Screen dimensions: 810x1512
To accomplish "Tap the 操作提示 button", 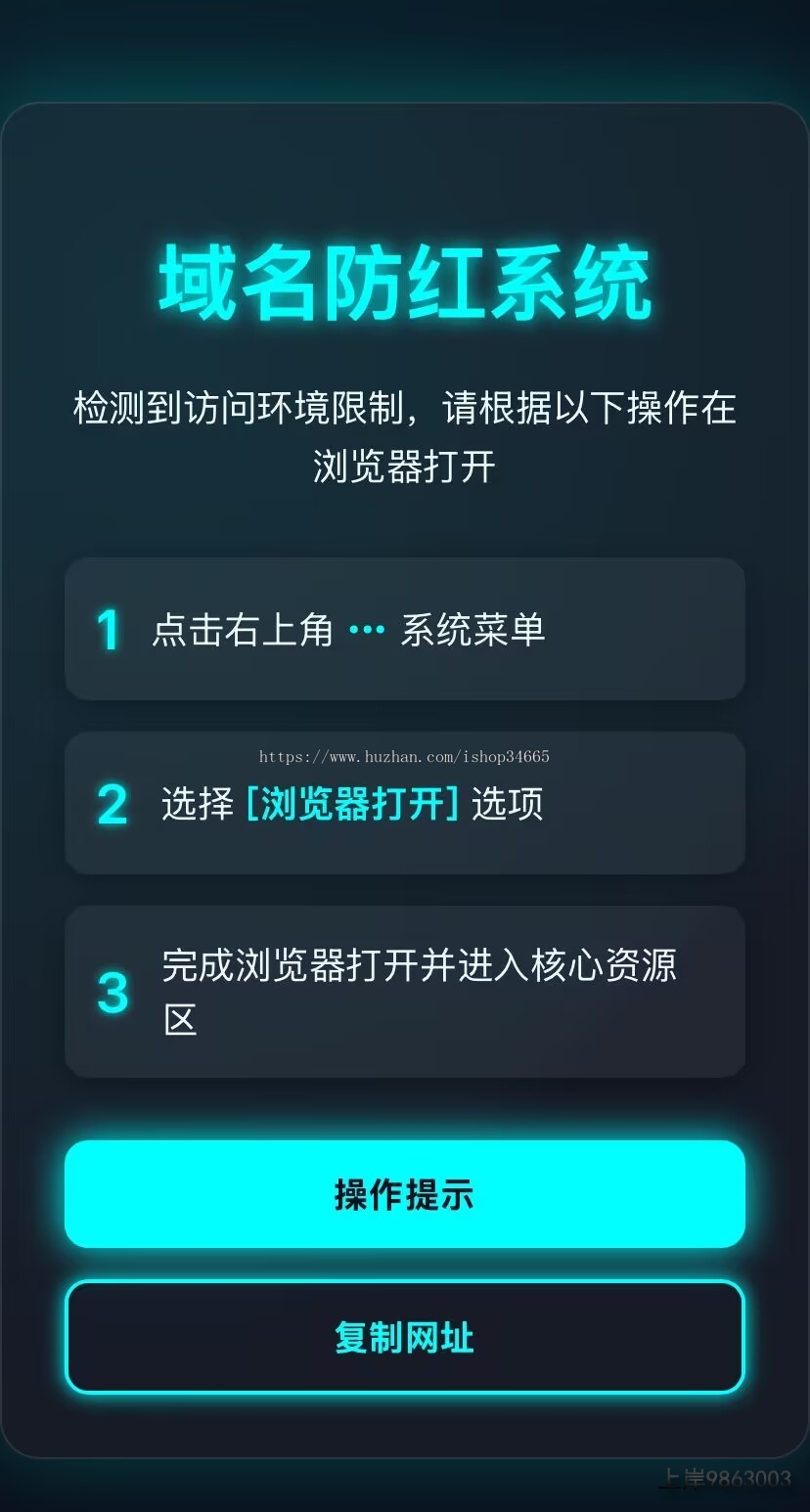I will click(x=404, y=1194).
